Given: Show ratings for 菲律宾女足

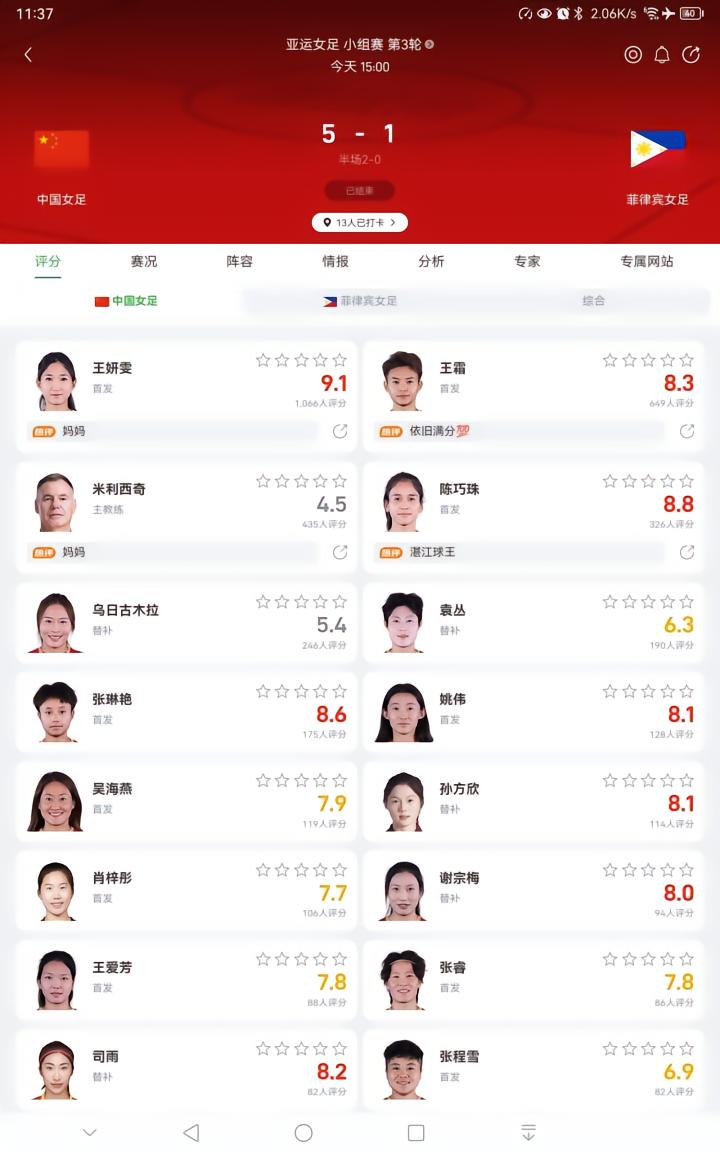Looking at the screenshot, I should pyautogui.click(x=360, y=300).
